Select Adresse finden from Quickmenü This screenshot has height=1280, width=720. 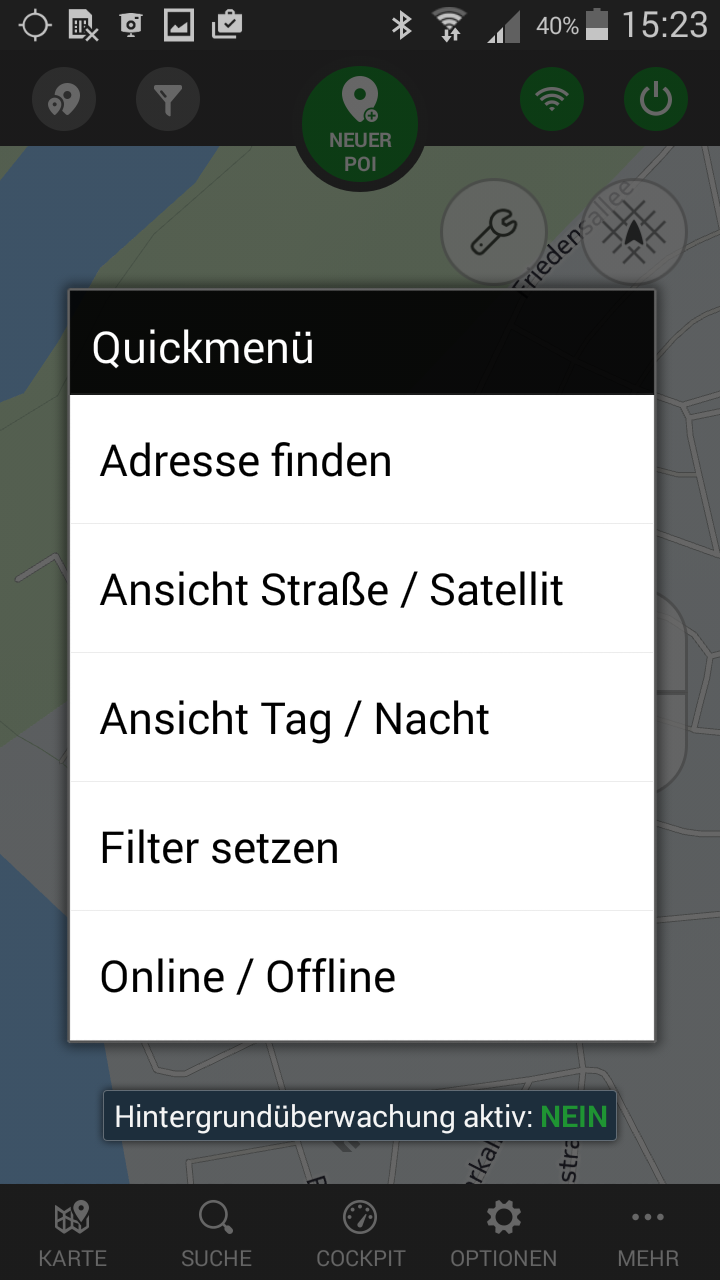coord(360,460)
